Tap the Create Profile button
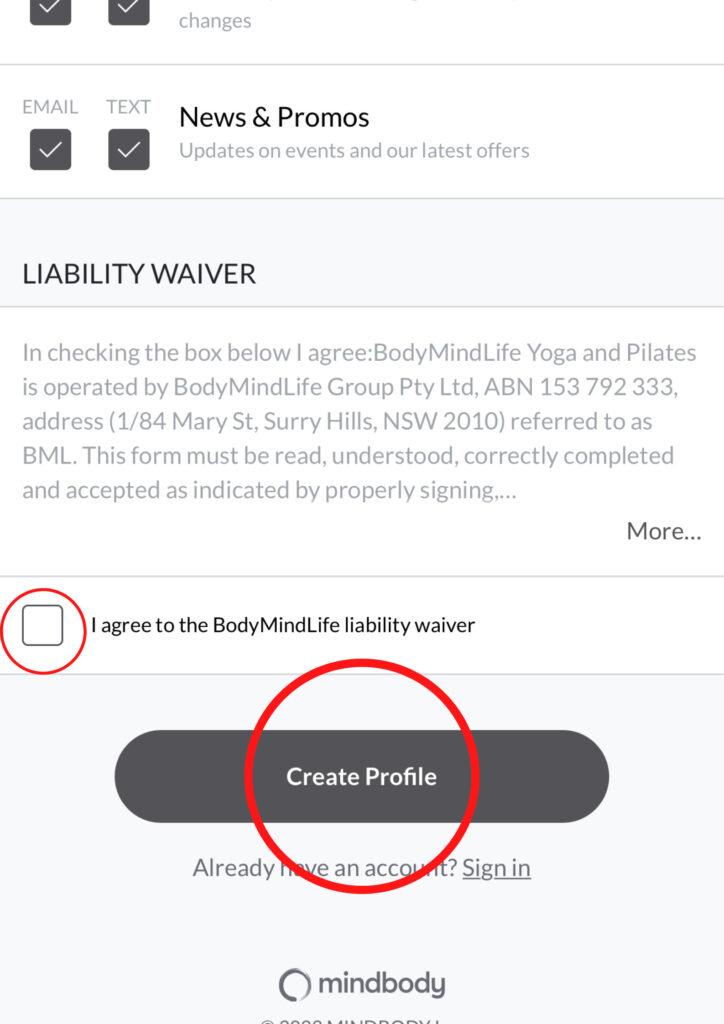 point(361,776)
